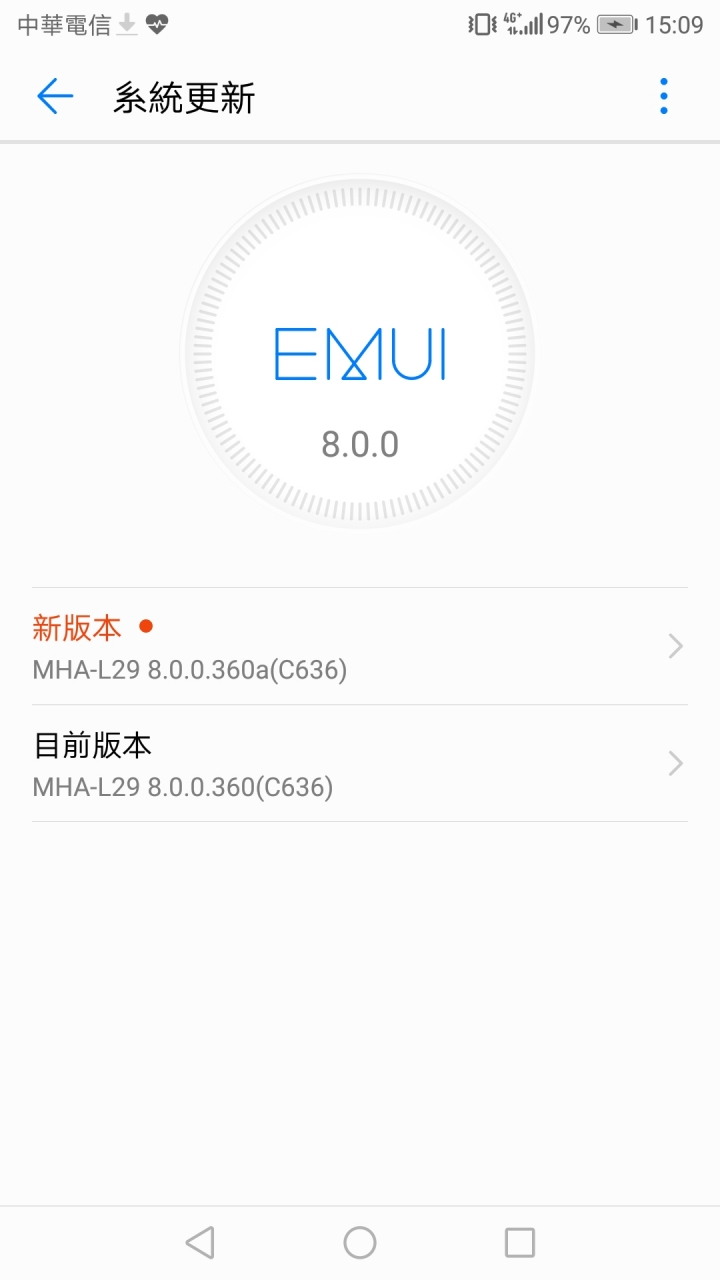Open recent apps from navigation bar
The height and width of the screenshot is (1280, 720).
click(520, 1243)
